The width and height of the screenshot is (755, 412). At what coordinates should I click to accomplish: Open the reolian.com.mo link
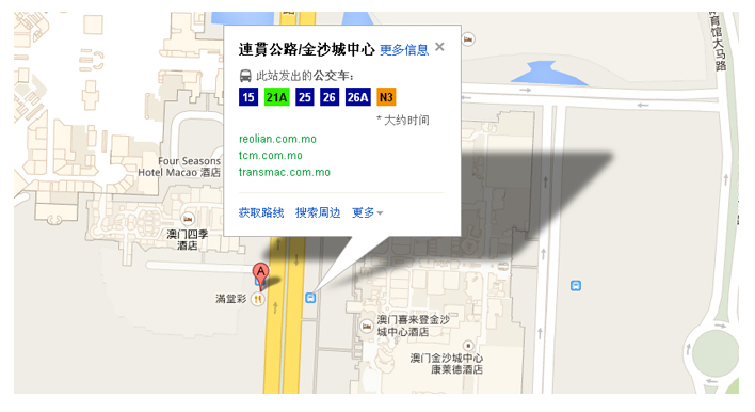(x=270, y=140)
